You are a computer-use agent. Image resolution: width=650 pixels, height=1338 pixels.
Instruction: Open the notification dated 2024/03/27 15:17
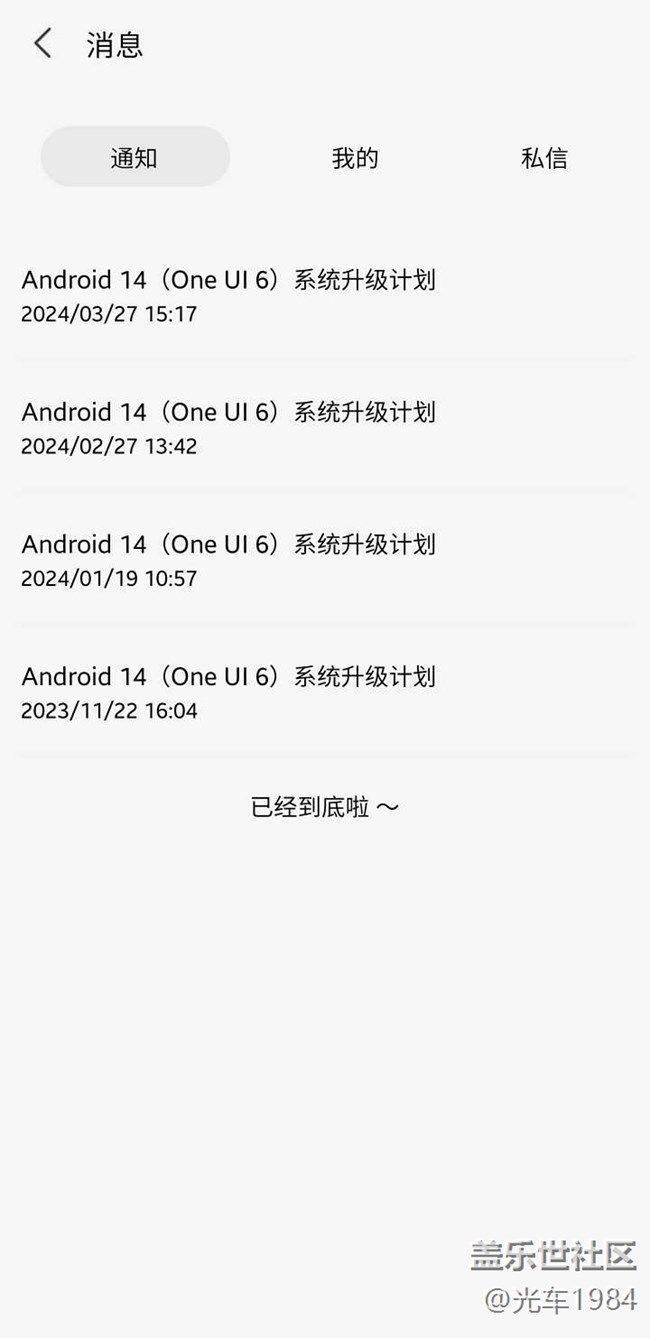coord(325,295)
